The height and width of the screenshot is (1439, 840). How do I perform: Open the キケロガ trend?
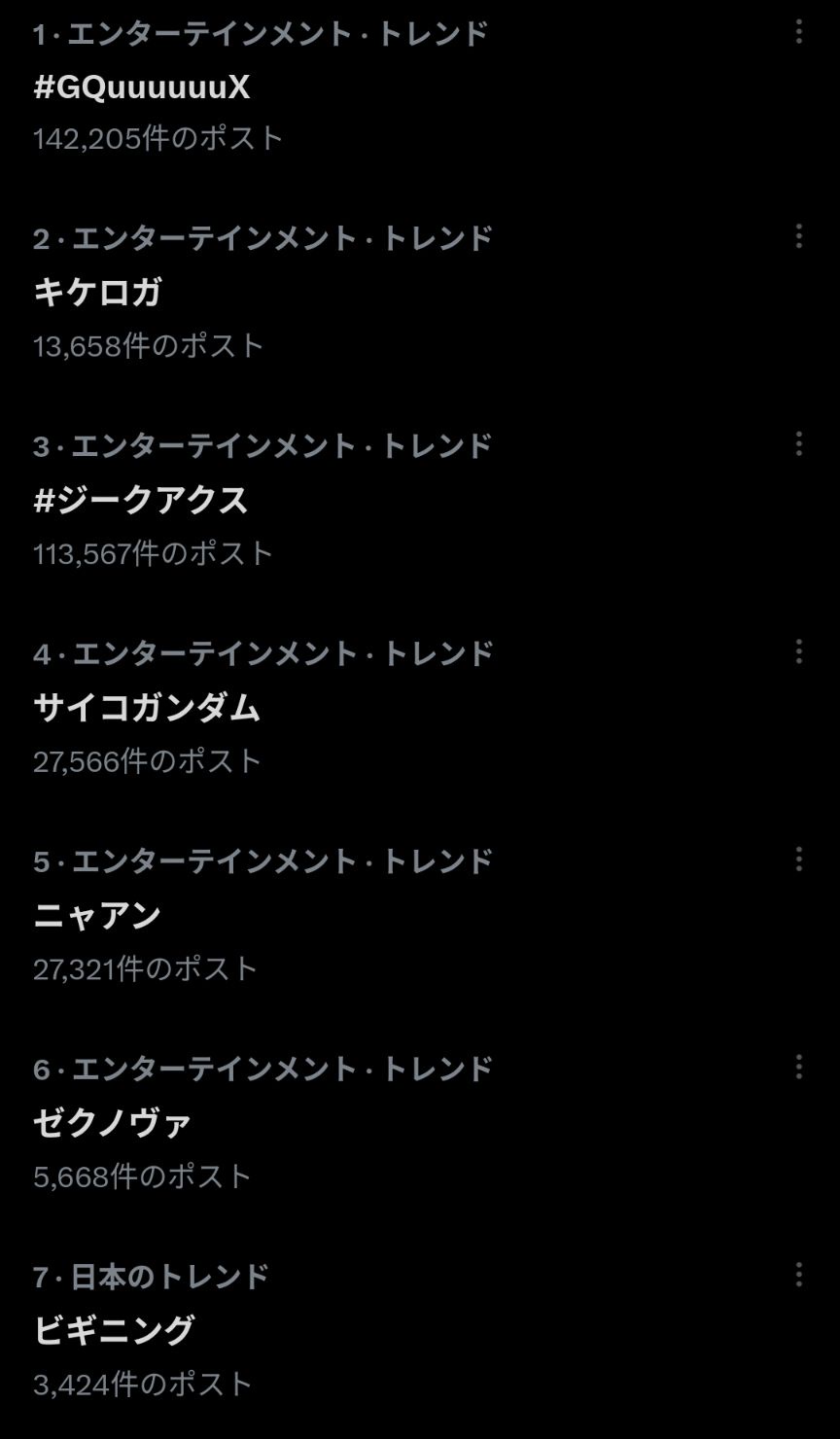click(x=97, y=292)
